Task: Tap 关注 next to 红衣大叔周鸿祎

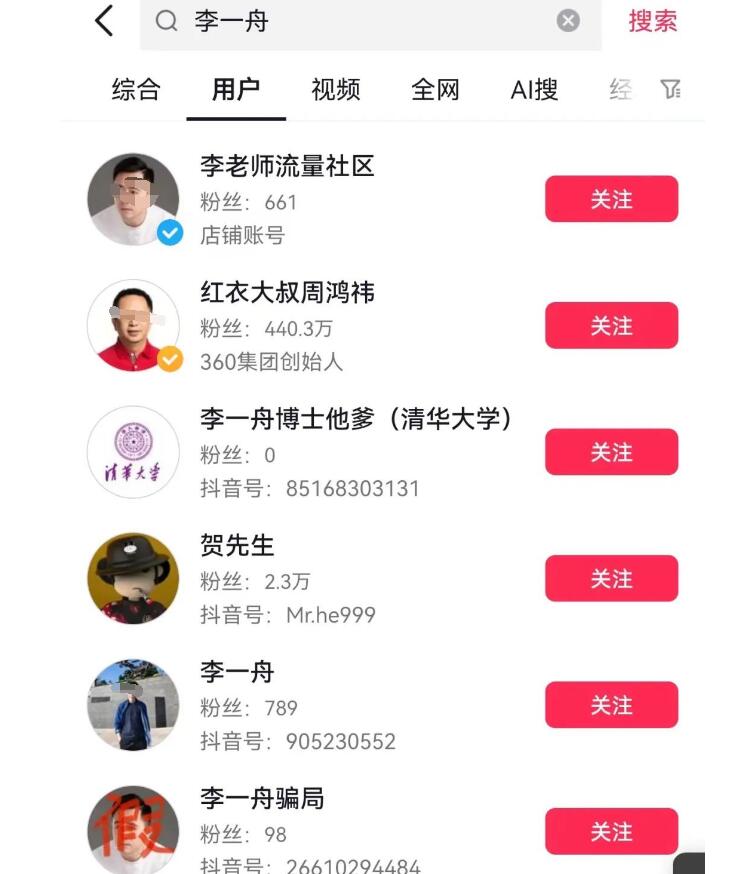Action: [x=611, y=324]
